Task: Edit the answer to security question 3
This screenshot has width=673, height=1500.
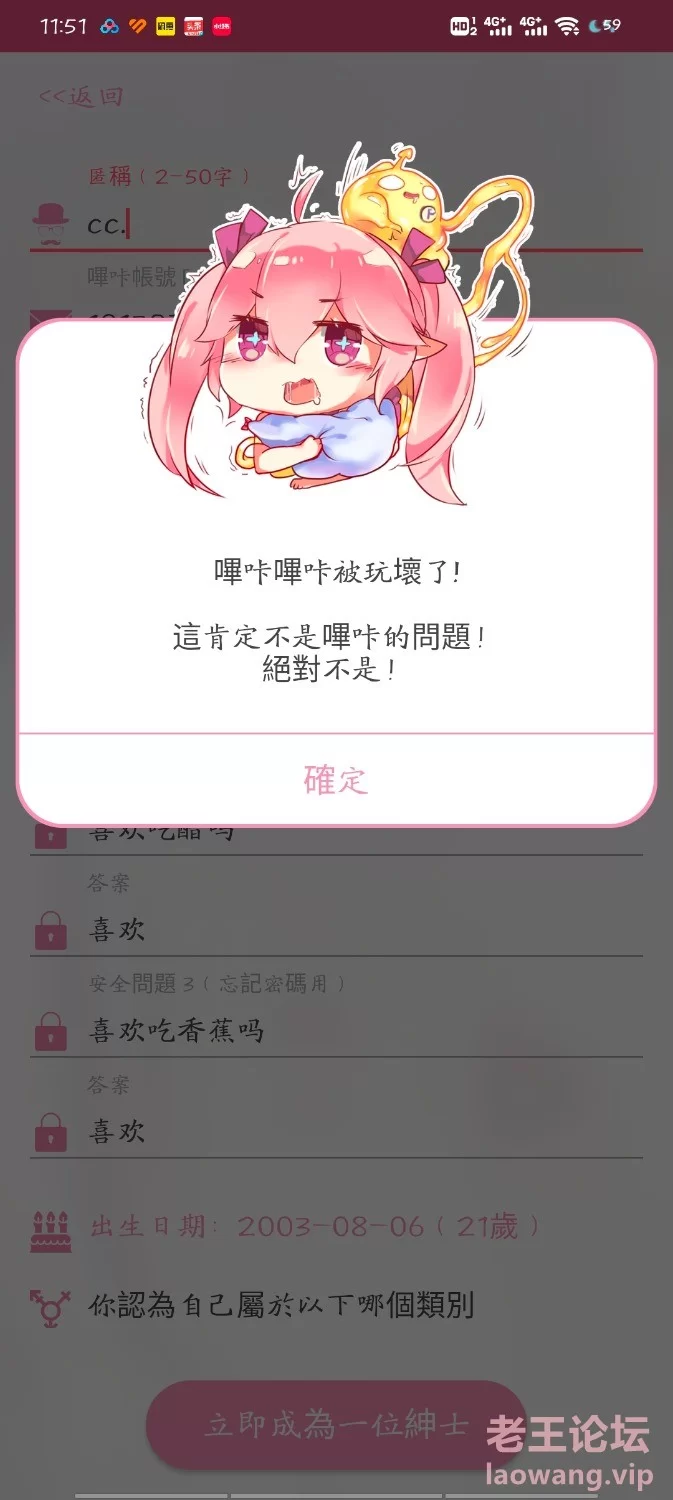Action: (364, 1132)
